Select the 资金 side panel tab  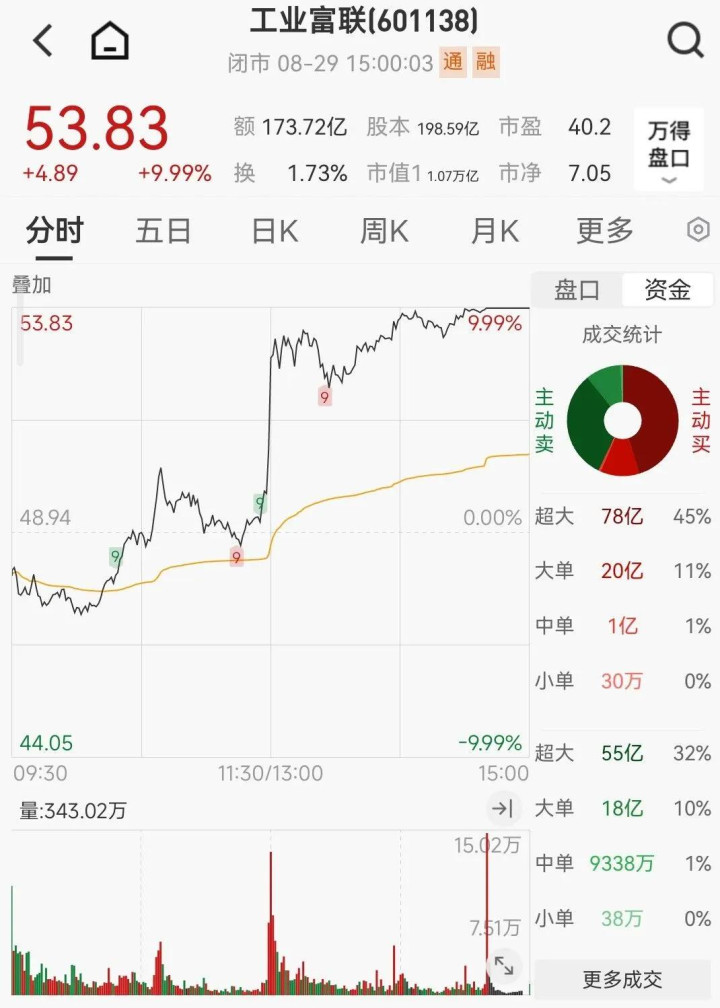(667, 290)
